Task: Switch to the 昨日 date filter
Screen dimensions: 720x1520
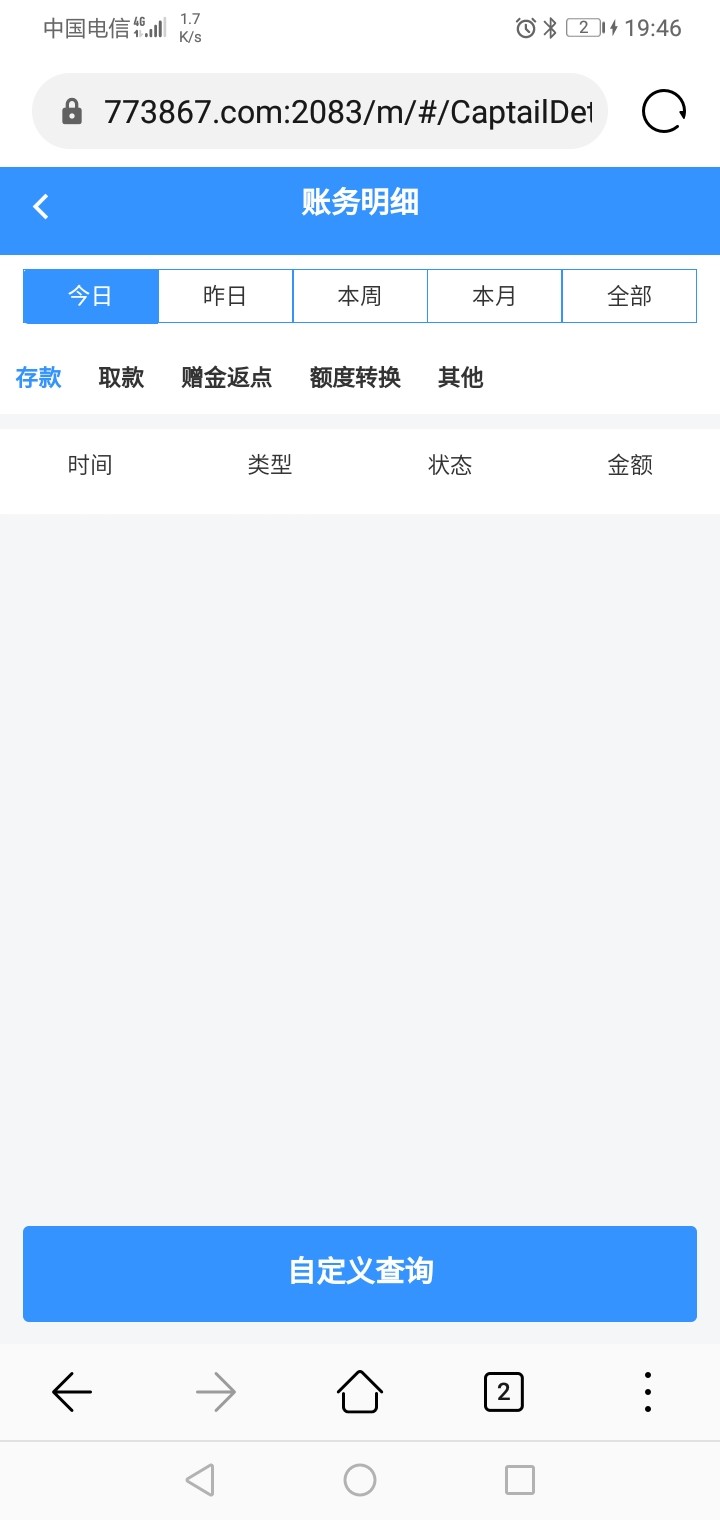Action: pyautogui.click(x=225, y=297)
